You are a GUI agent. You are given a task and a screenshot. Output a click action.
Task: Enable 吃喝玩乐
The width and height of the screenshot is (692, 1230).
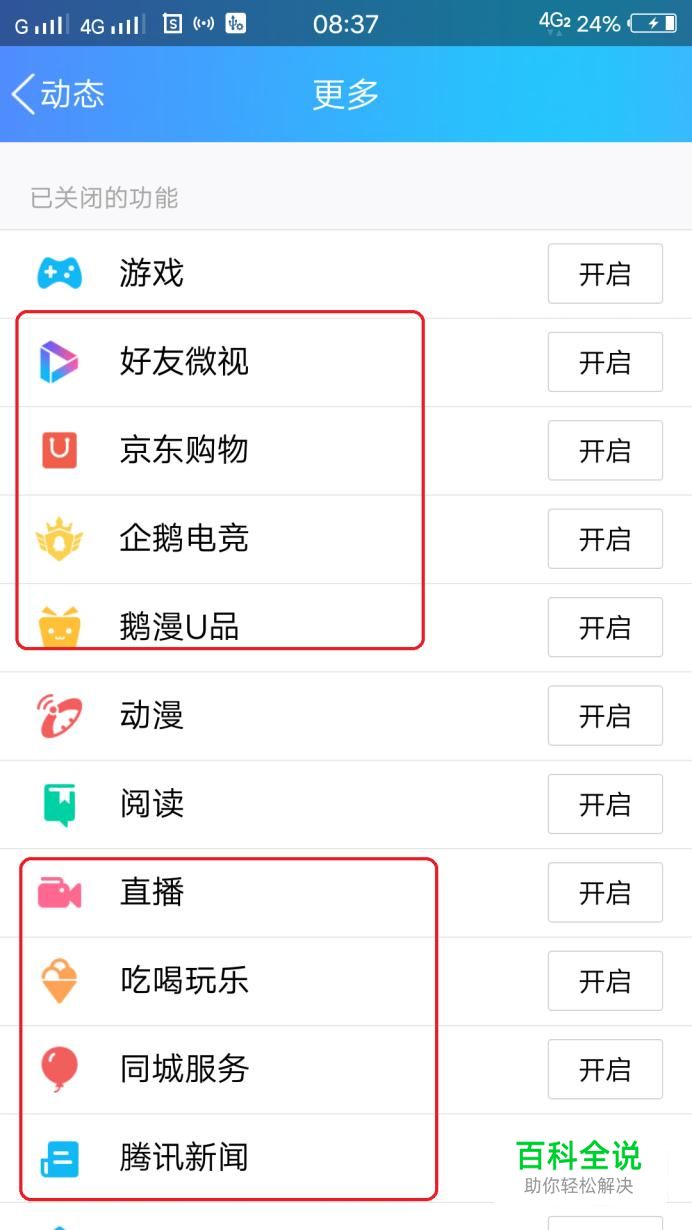pos(605,981)
